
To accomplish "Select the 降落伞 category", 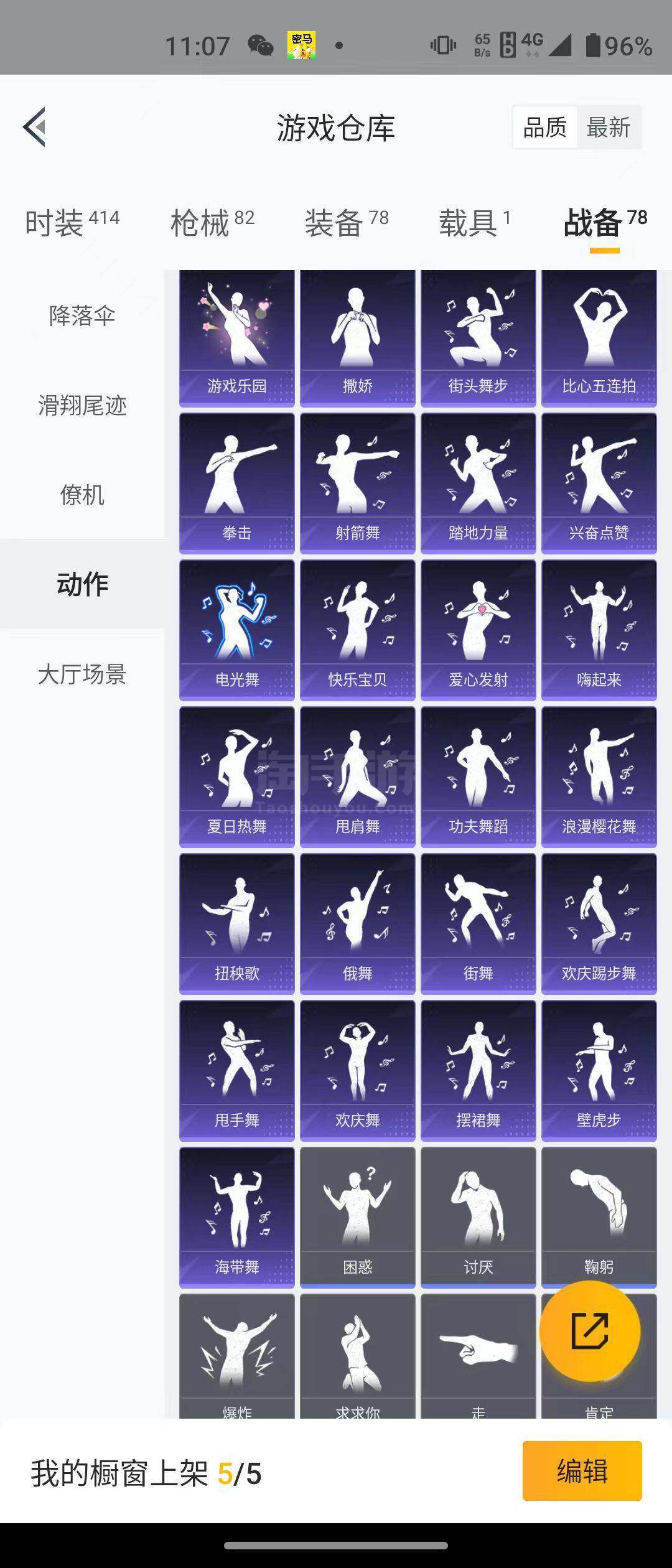I will click(x=82, y=316).
